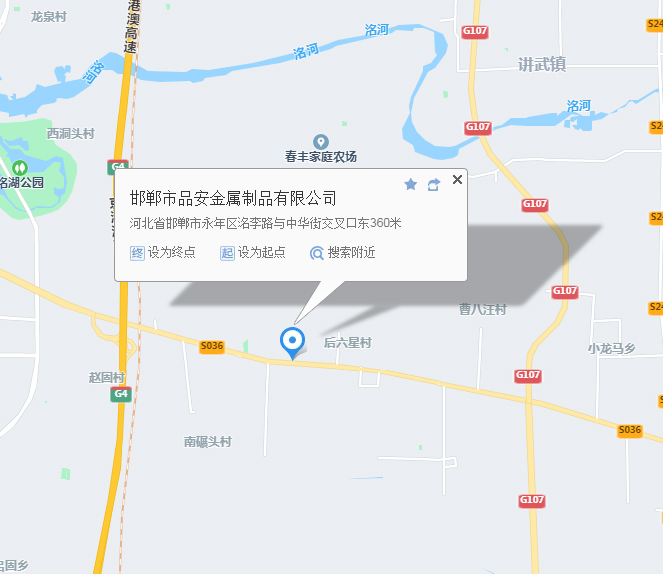The image size is (663, 574).
Task: Search nearby places (搜索附近)
Action: 343,253
